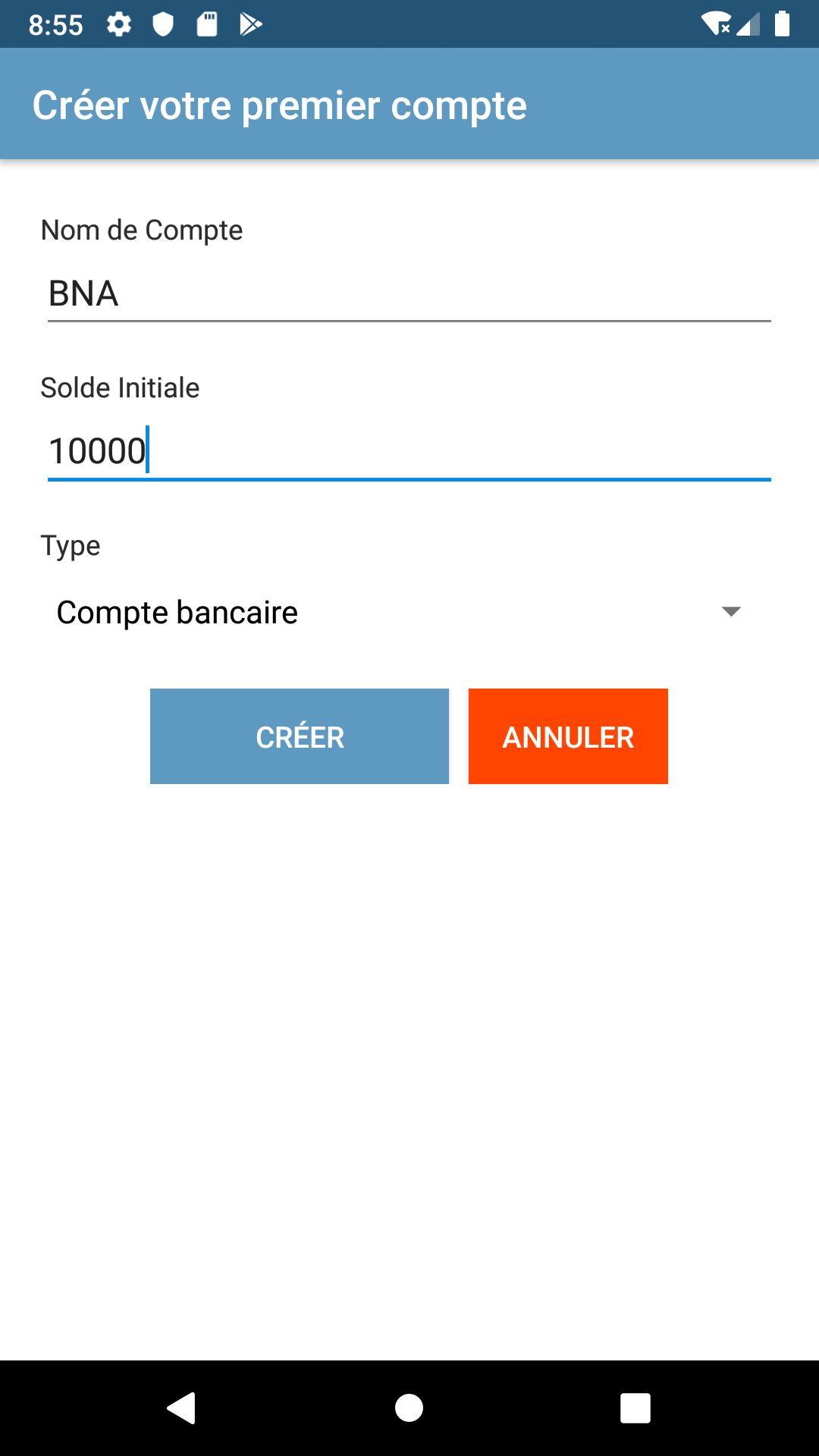Go back using the system back button
The width and height of the screenshot is (819, 1456).
click(x=182, y=1408)
